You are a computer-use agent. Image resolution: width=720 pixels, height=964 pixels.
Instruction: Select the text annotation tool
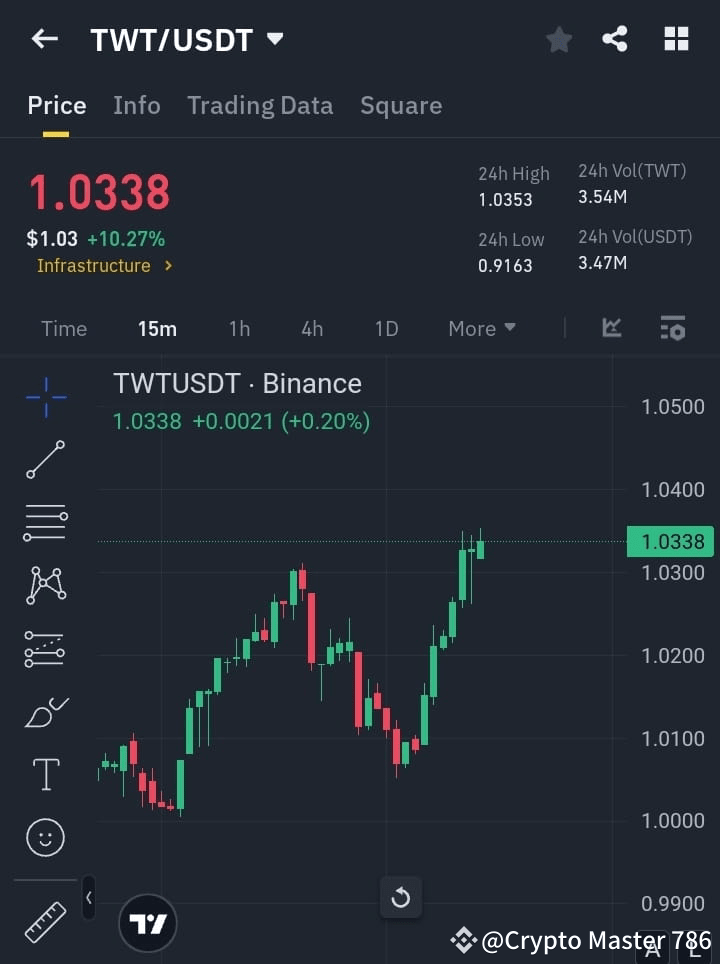[44, 774]
